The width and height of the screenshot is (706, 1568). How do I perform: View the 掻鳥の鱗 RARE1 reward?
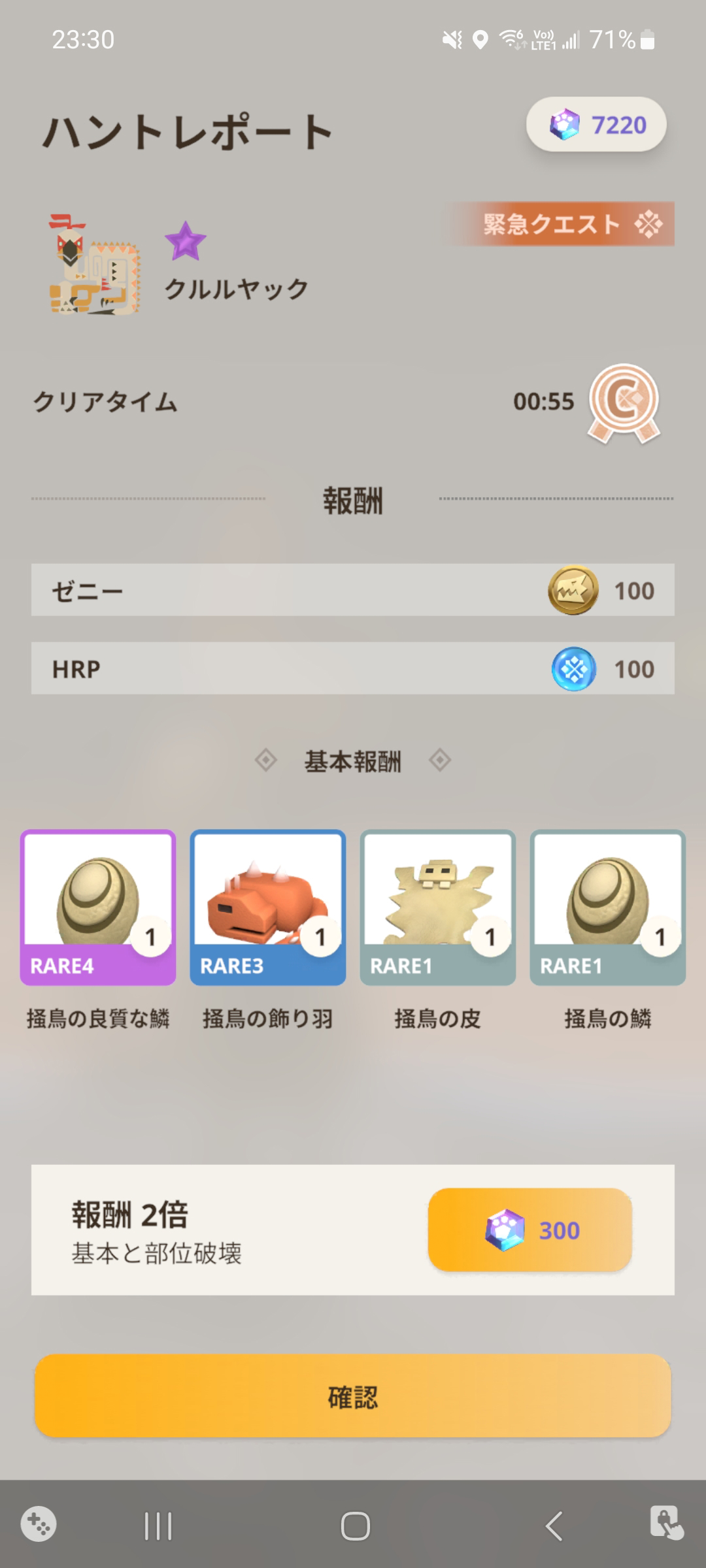[x=608, y=907]
